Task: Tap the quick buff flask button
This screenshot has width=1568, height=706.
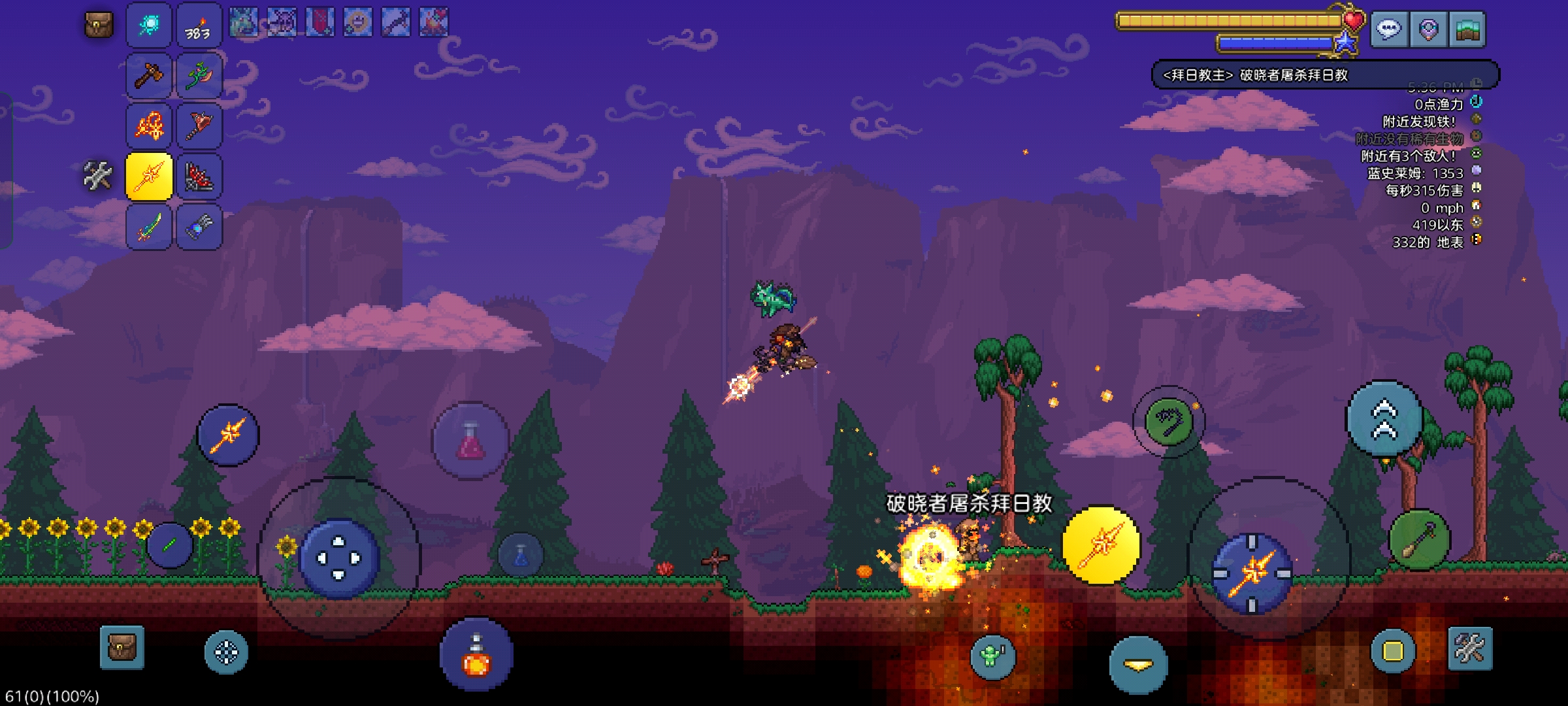Action: point(476,654)
